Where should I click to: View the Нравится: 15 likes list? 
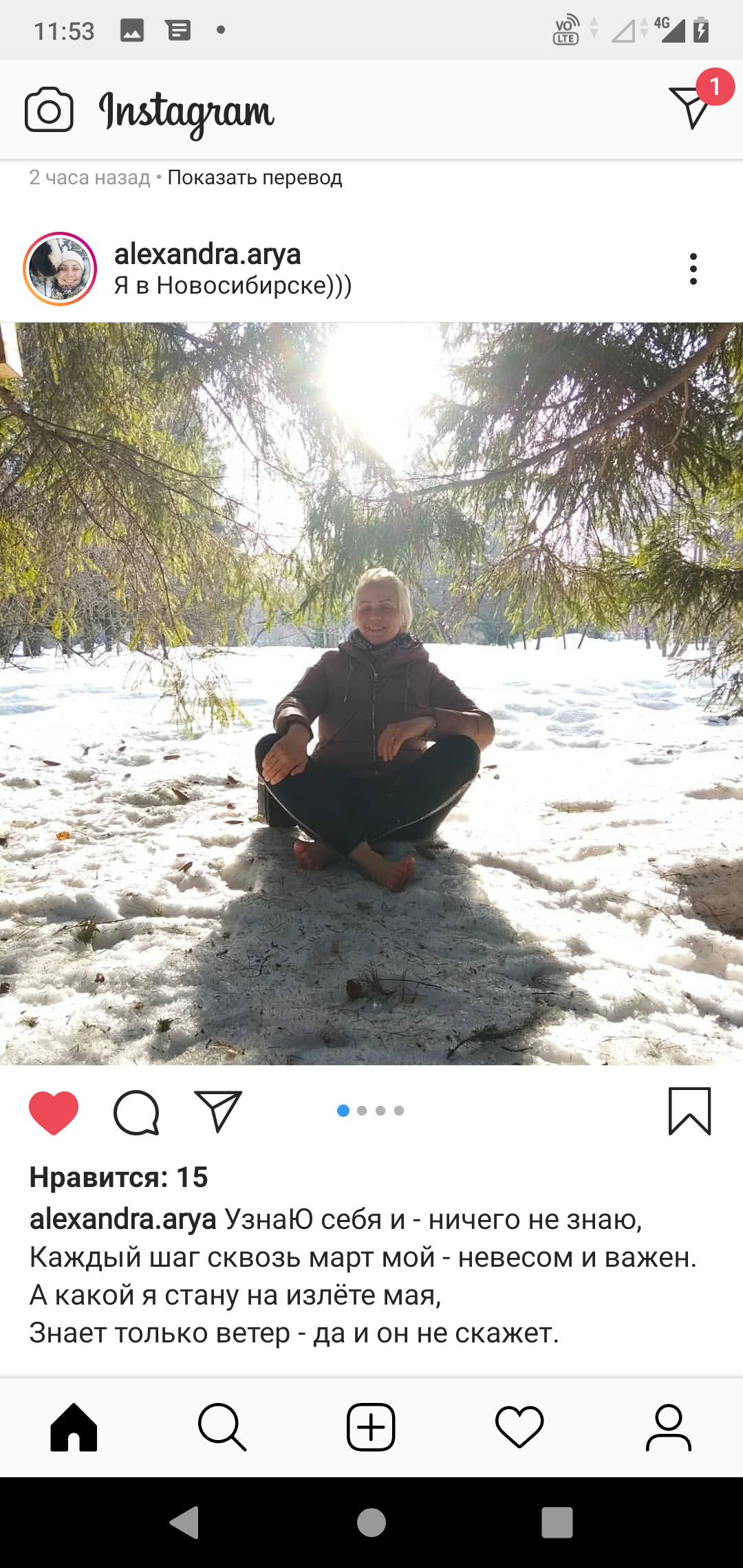118,1177
